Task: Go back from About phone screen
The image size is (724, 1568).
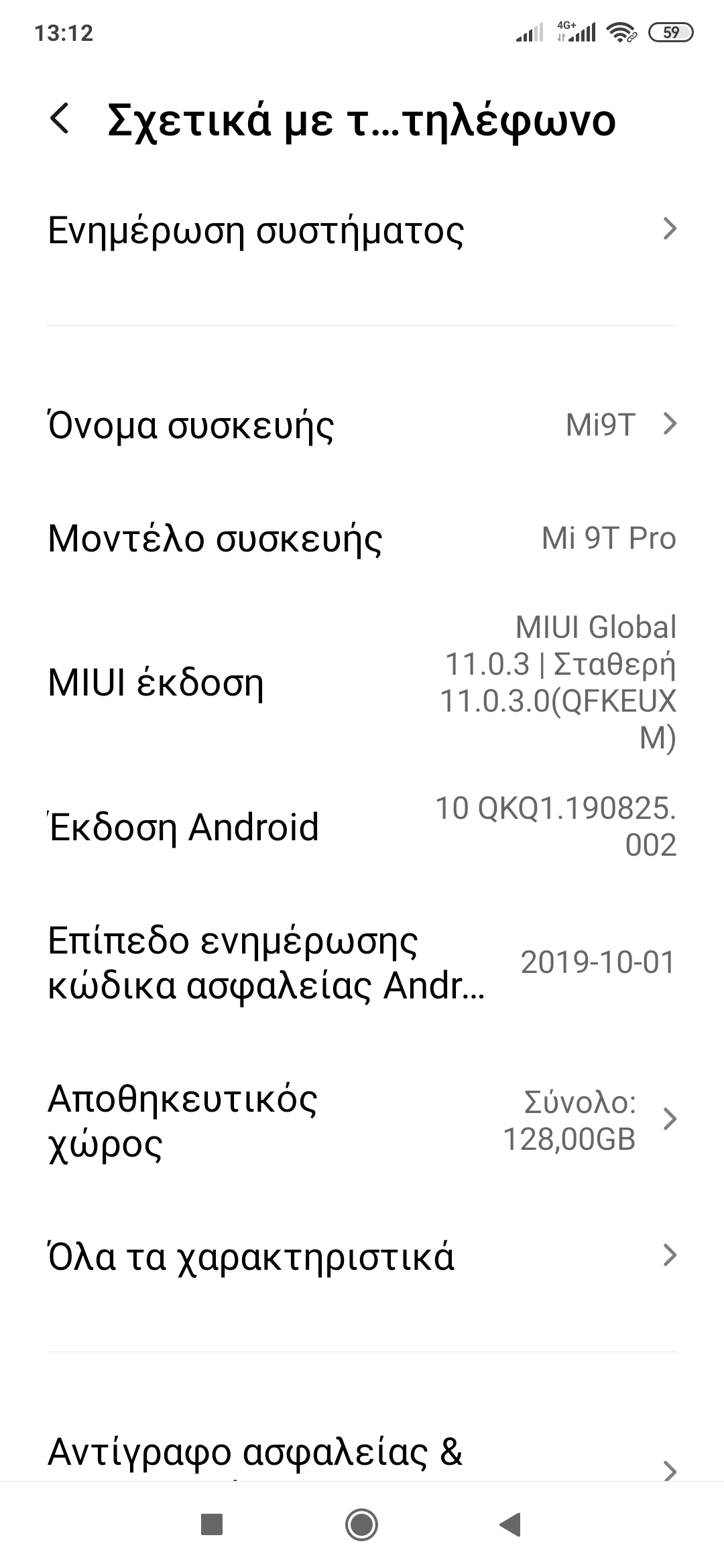Action: [x=60, y=120]
